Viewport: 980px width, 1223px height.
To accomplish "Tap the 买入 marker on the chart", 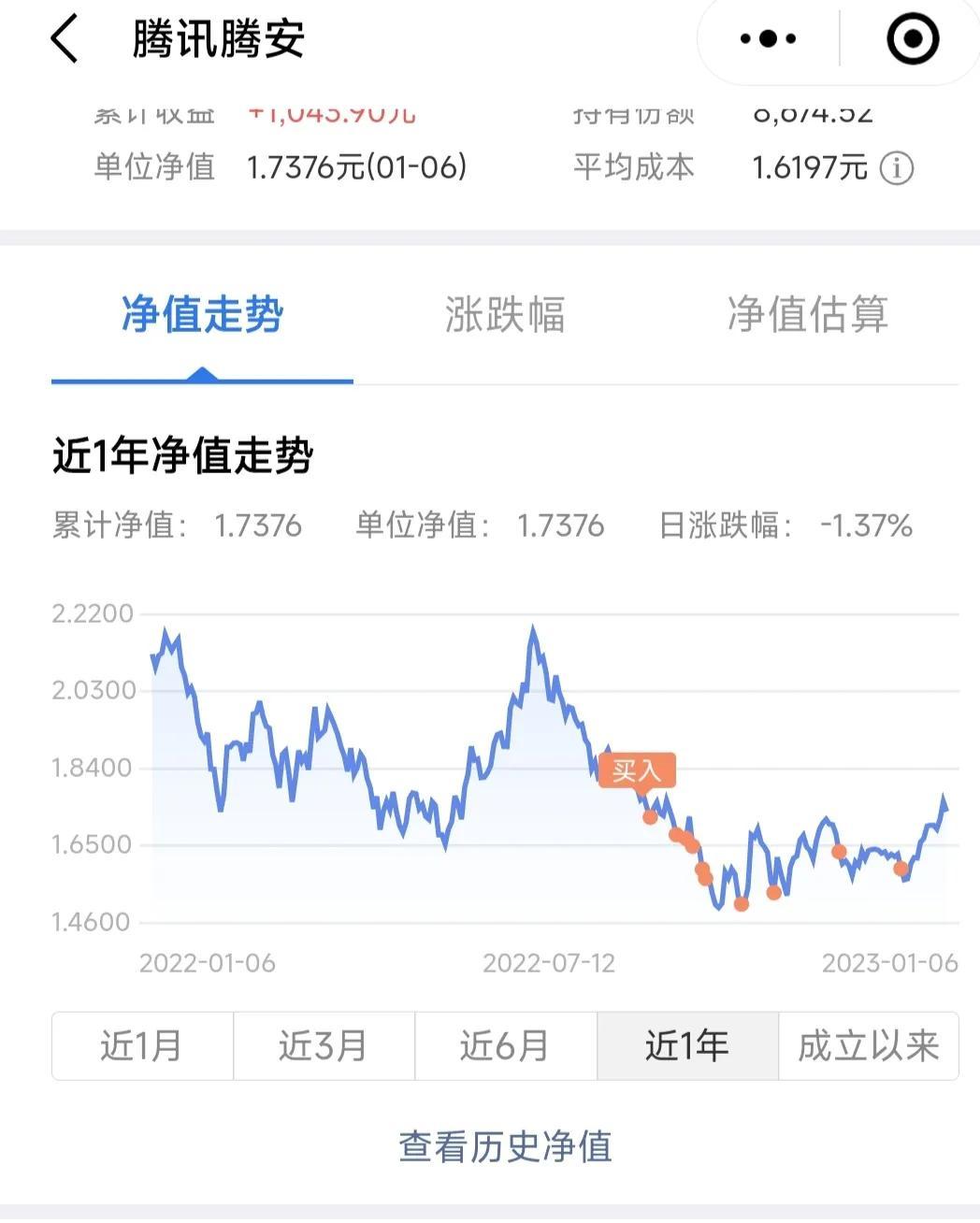I will 637,771.
